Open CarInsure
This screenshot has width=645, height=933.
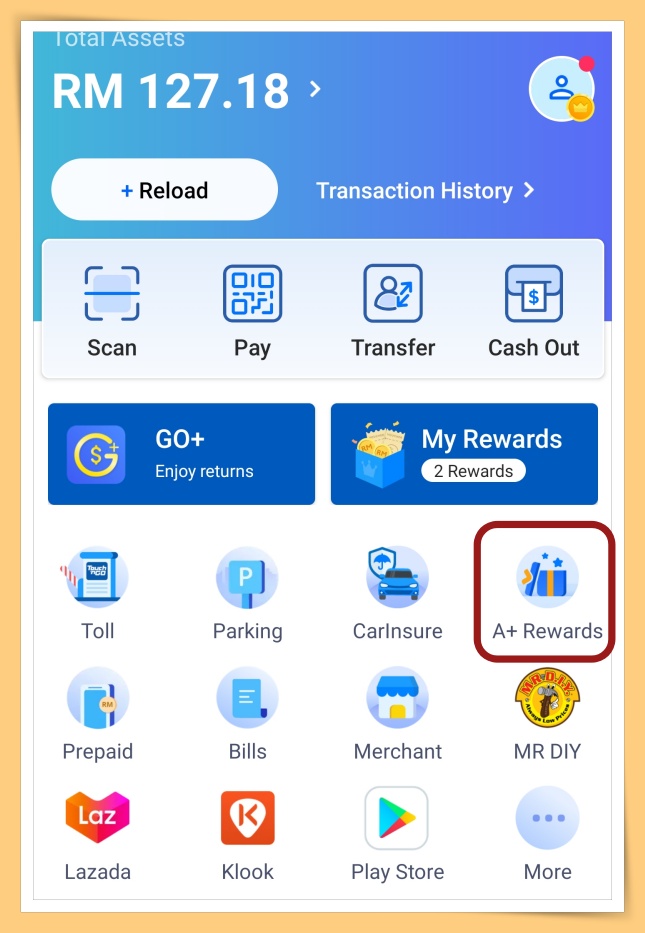click(x=397, y=593)
